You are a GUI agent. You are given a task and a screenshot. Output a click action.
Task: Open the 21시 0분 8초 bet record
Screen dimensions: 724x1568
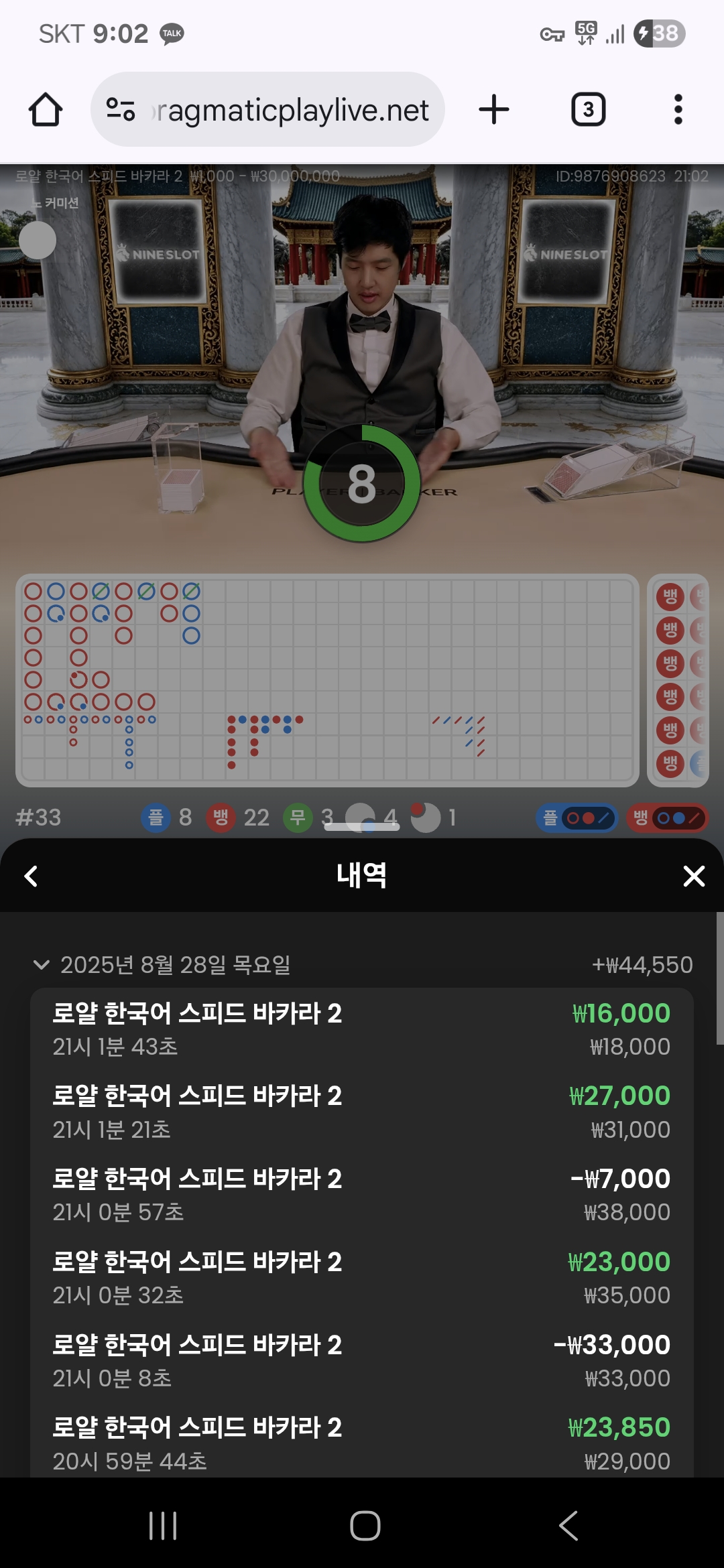[x=362, y=1361]
